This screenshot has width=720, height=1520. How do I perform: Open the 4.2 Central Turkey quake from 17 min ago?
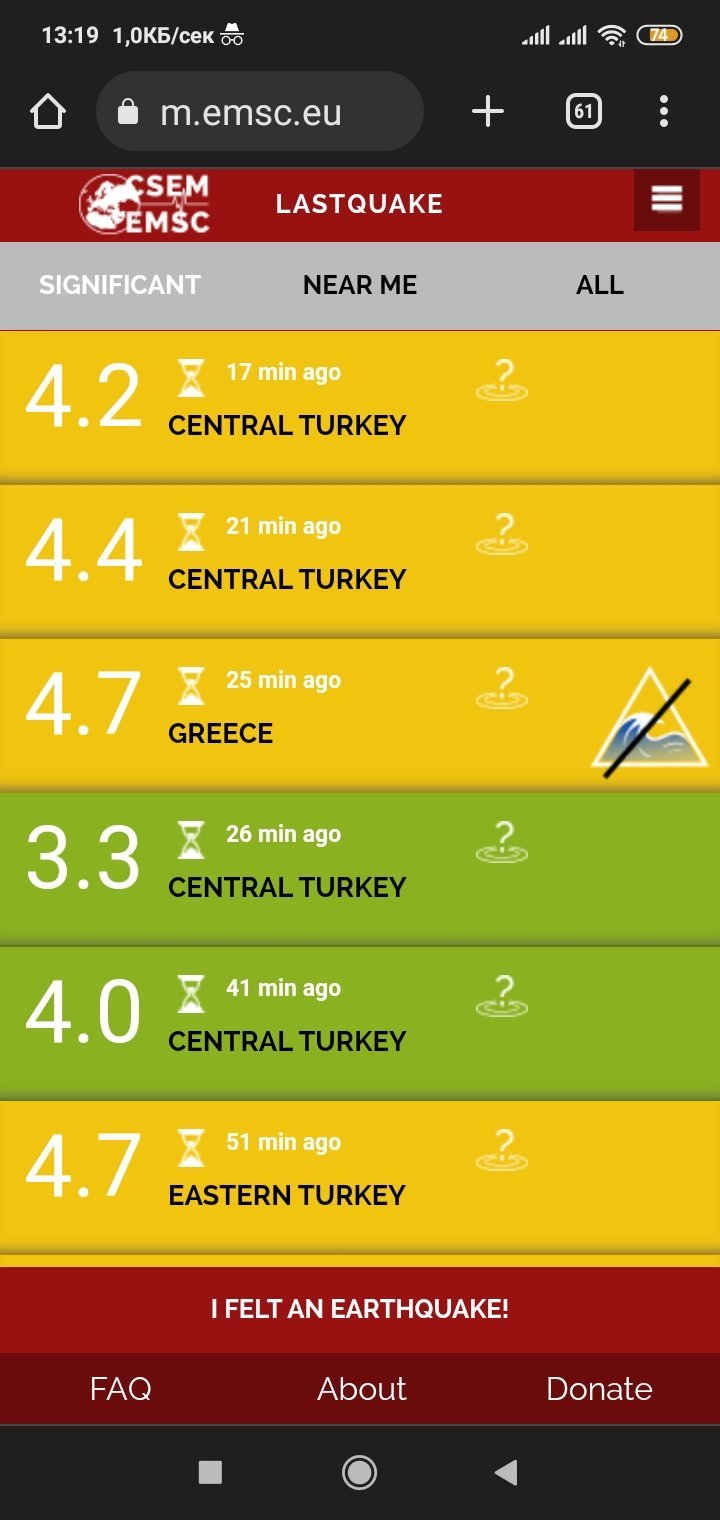360,407
